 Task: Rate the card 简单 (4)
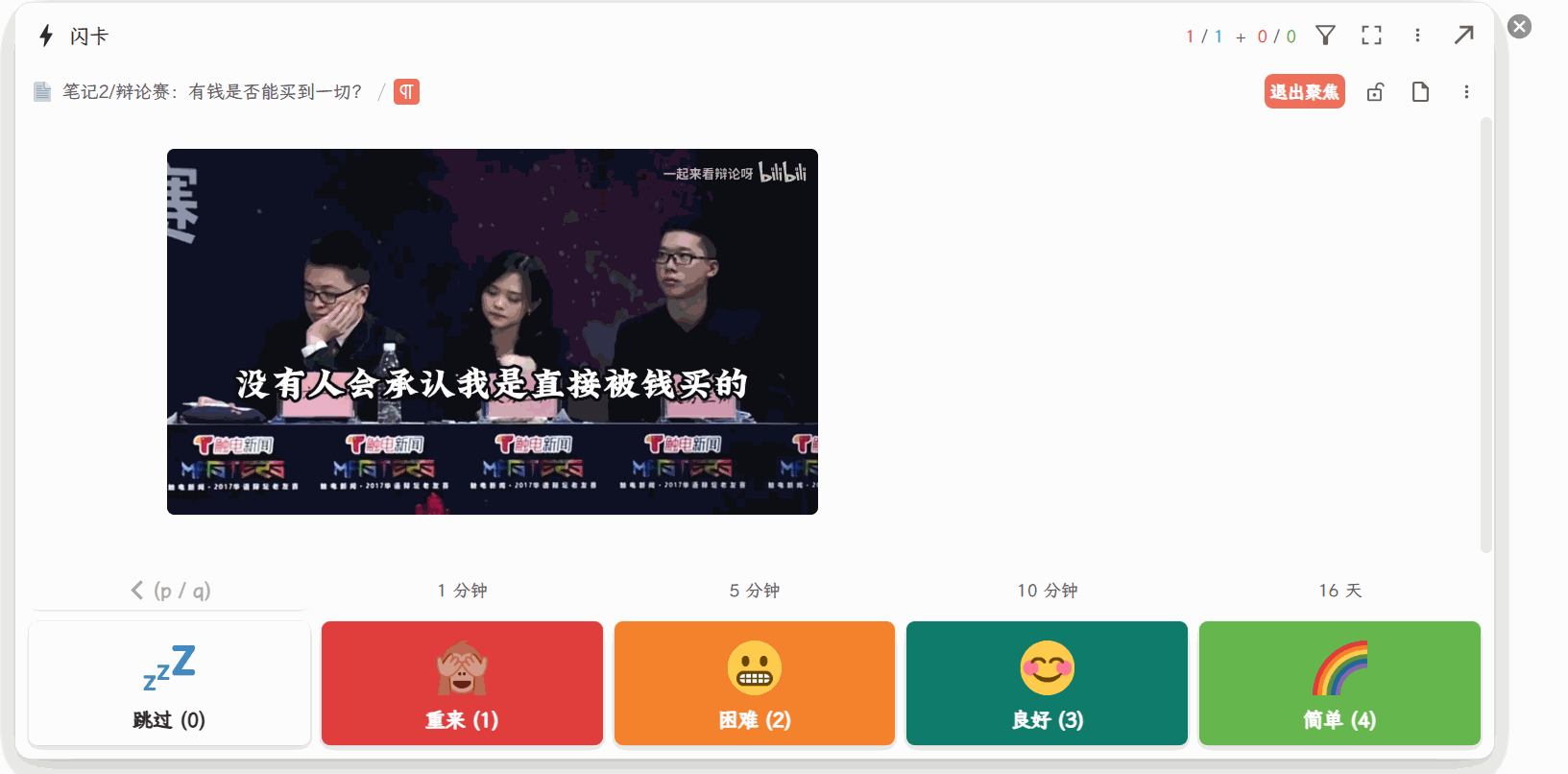tap(1339, 684)
